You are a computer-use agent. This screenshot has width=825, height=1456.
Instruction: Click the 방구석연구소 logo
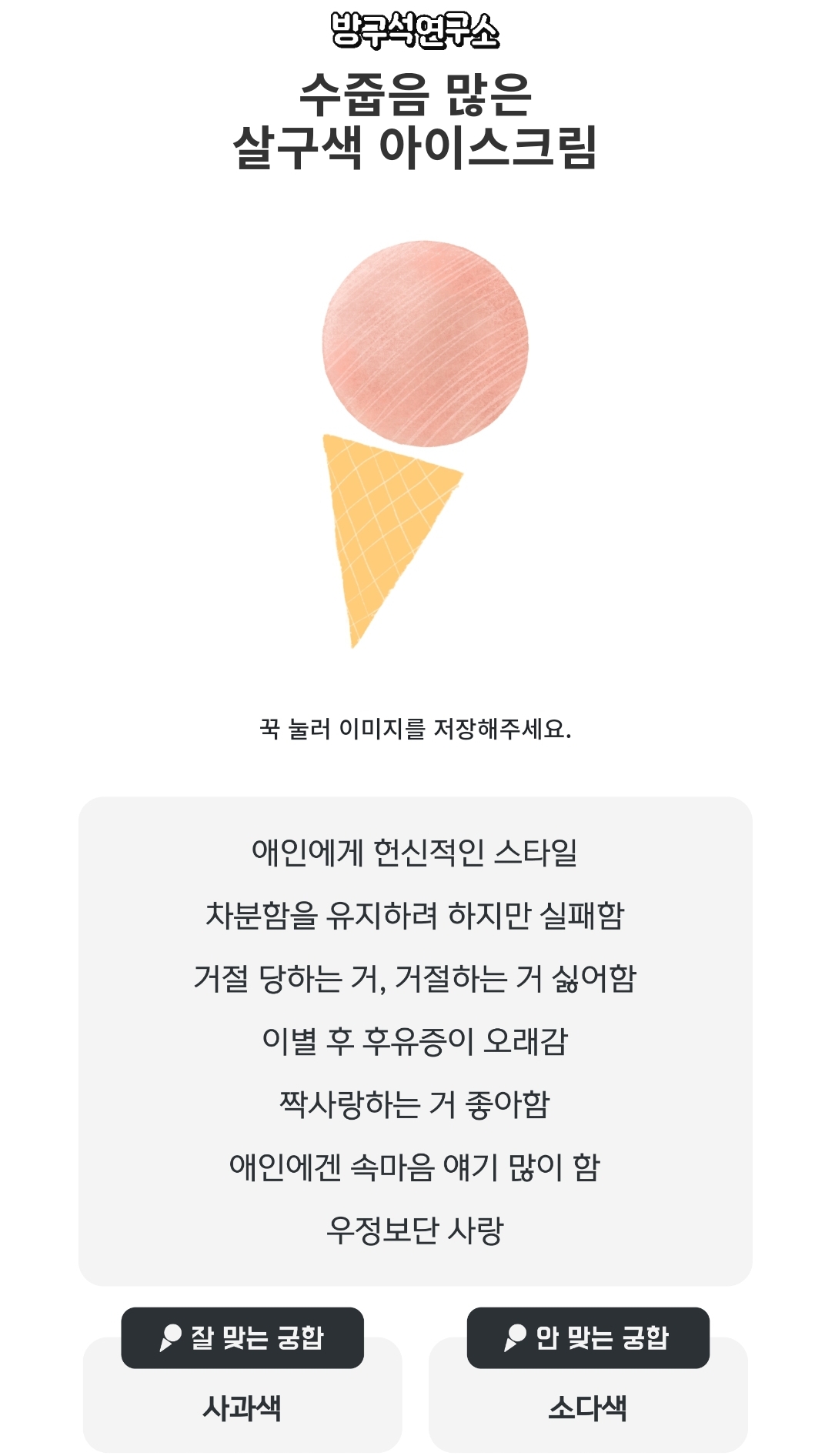coord(412,32)
